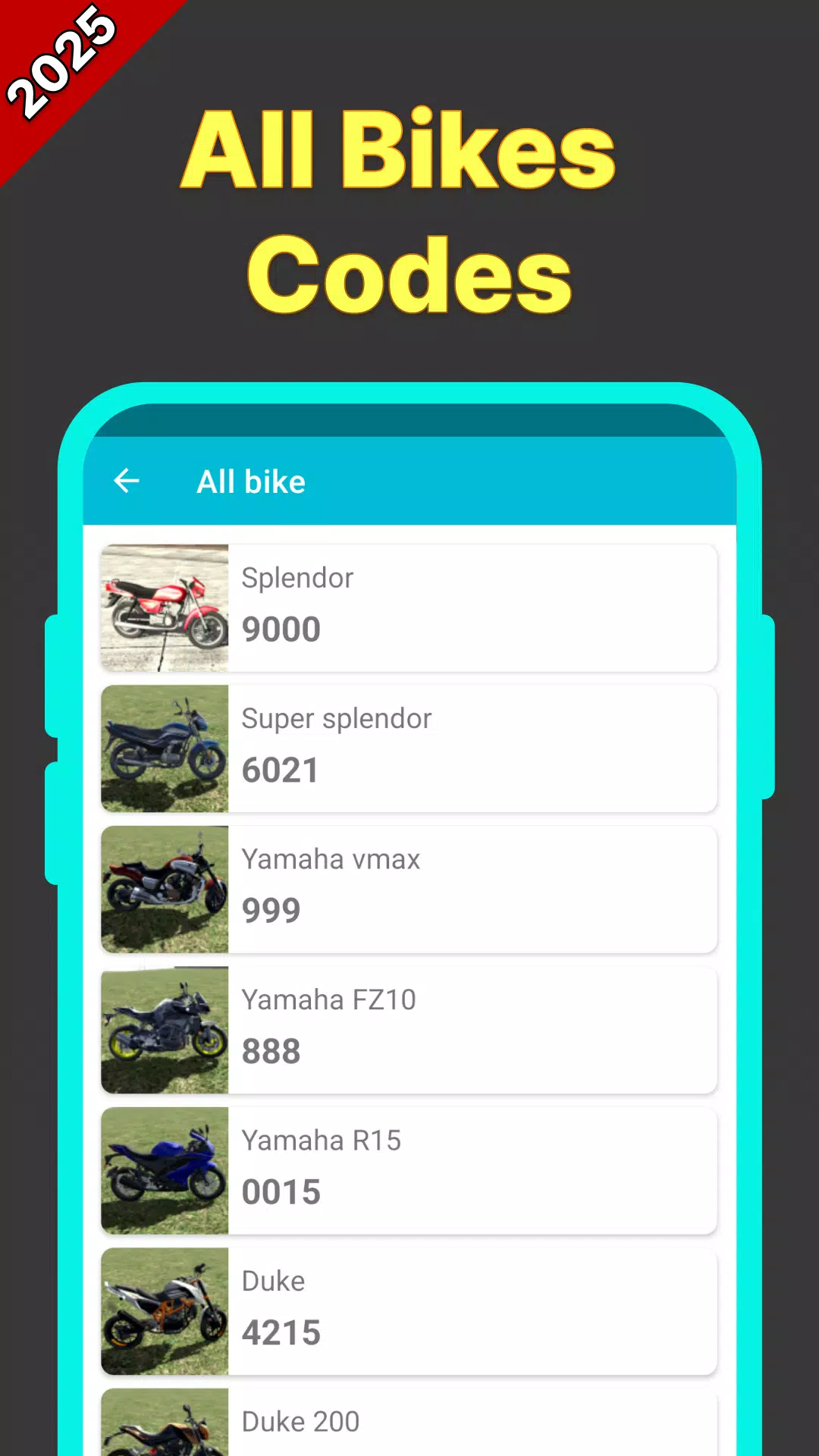Tap the All bike header title
This screenshot has height=1456, width=819.
(251, 481)
